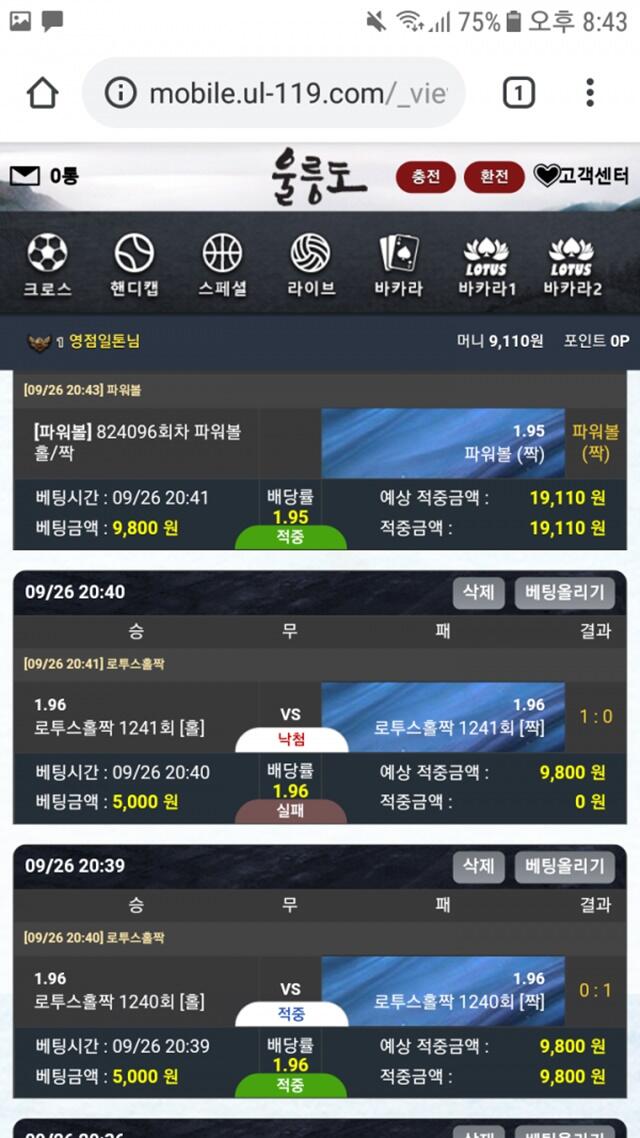The image size is (640, 1138).
Task: Tap the 환전 withdraw button
Action: 494,176
